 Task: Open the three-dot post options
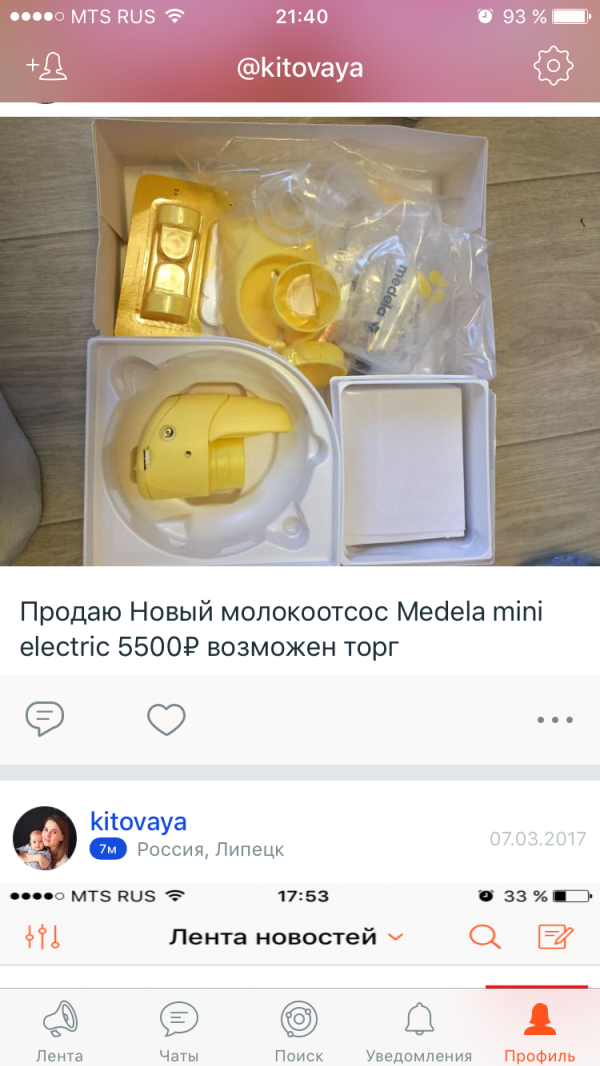coord(555,719)
